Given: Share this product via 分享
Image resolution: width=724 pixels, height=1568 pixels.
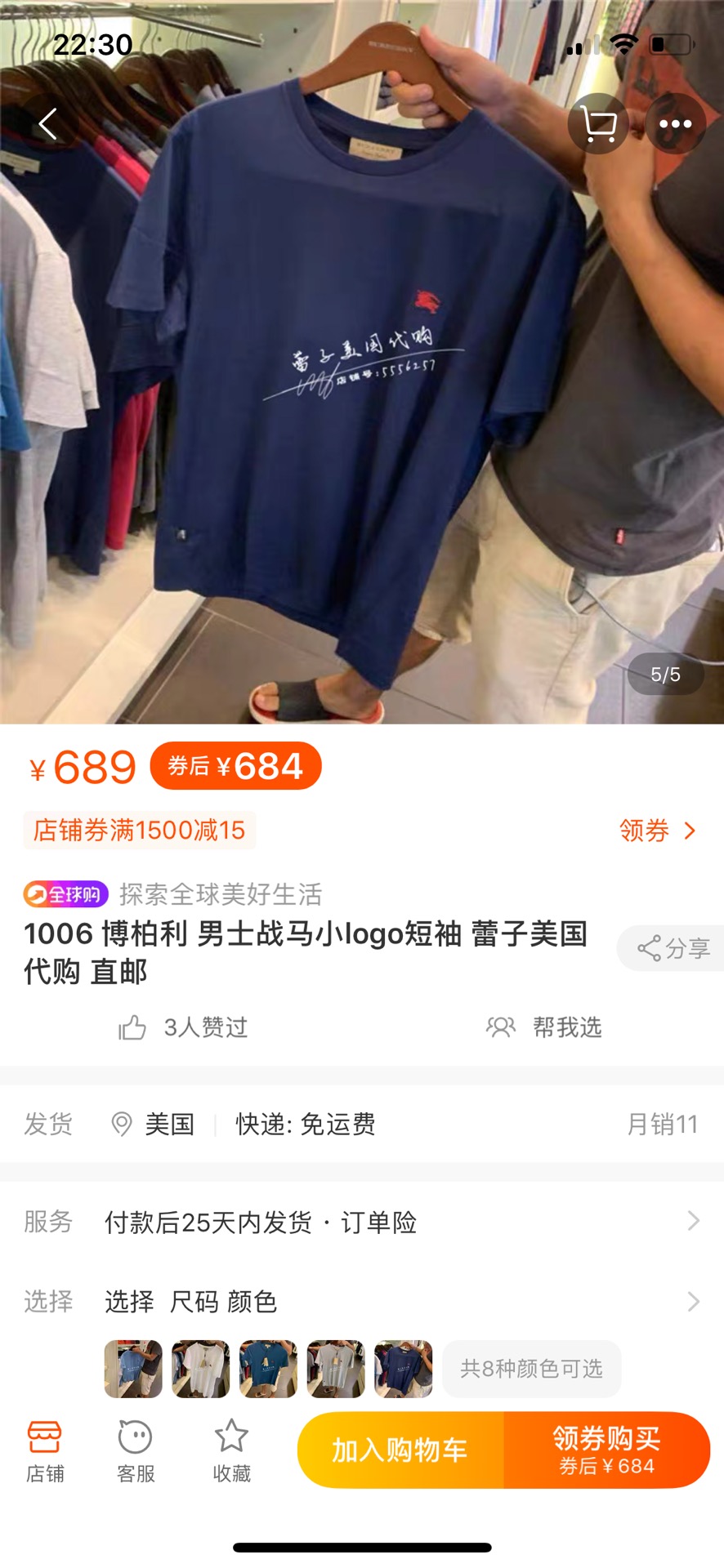Looking at the screenshot, I should (x=673, y=948).
